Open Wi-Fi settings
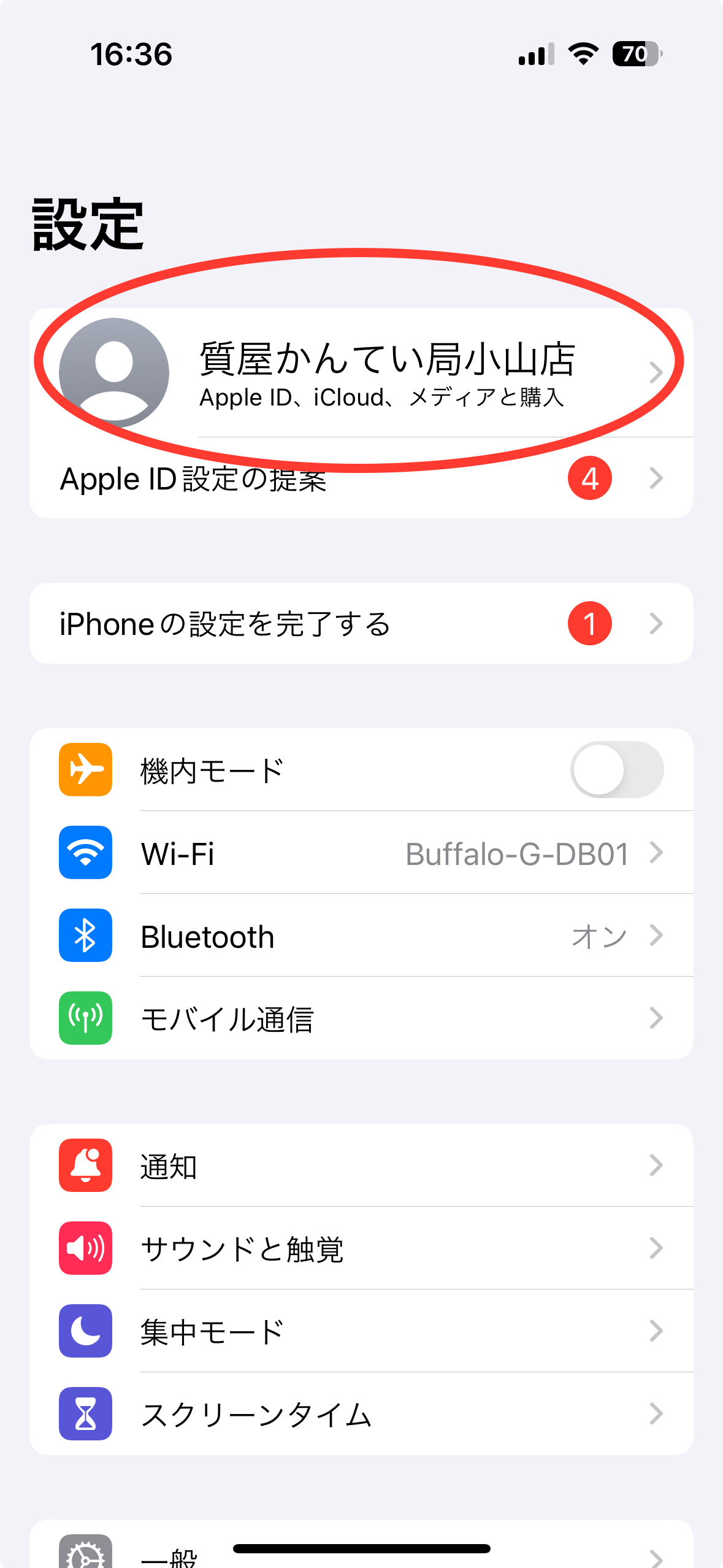This screenshot has width=723, height=1568. 361,853
